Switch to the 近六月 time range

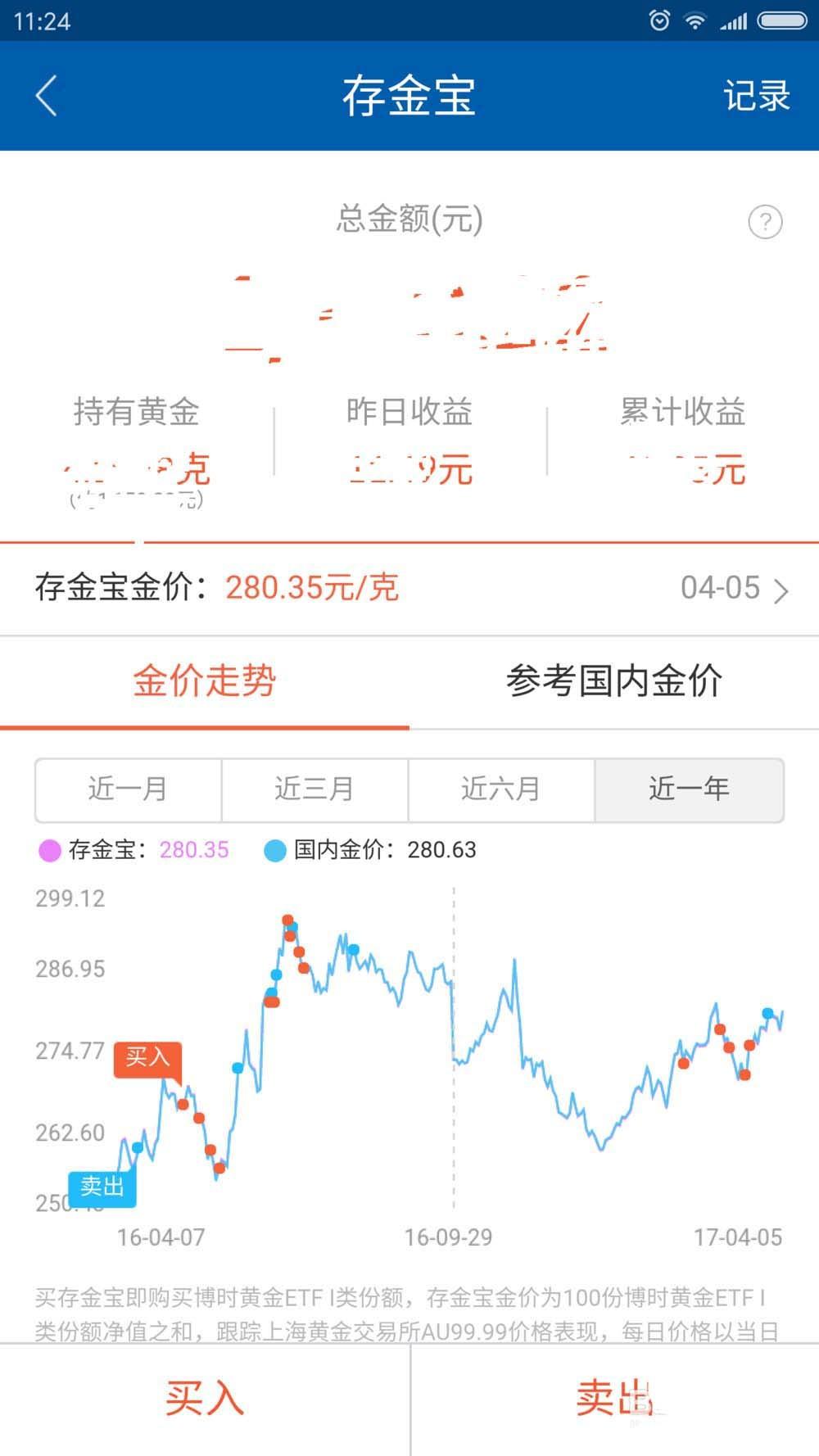tap(501, 789)
